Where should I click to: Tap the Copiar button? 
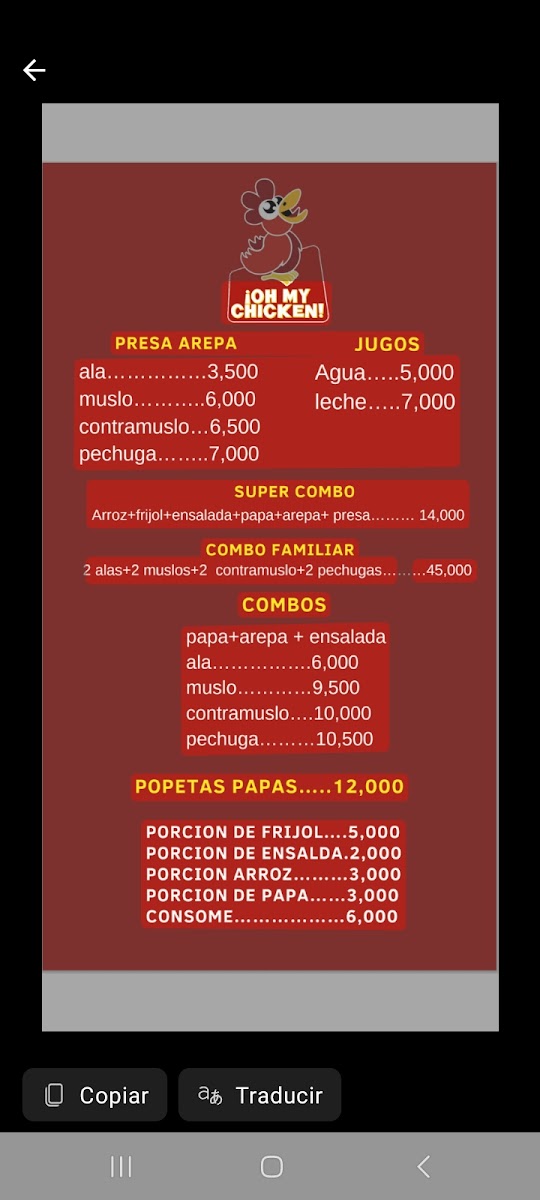coord(95,1095)
